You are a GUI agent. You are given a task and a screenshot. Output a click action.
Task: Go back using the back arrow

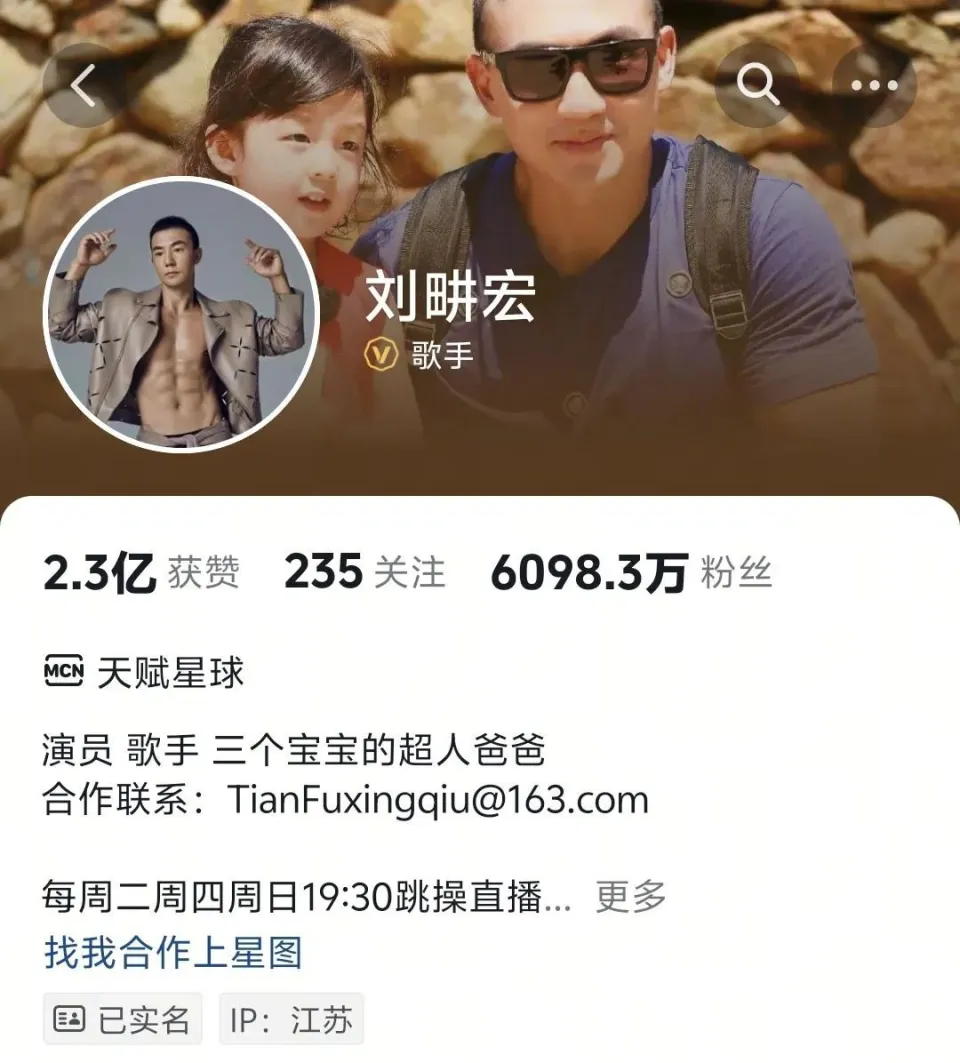pos(82,86)
